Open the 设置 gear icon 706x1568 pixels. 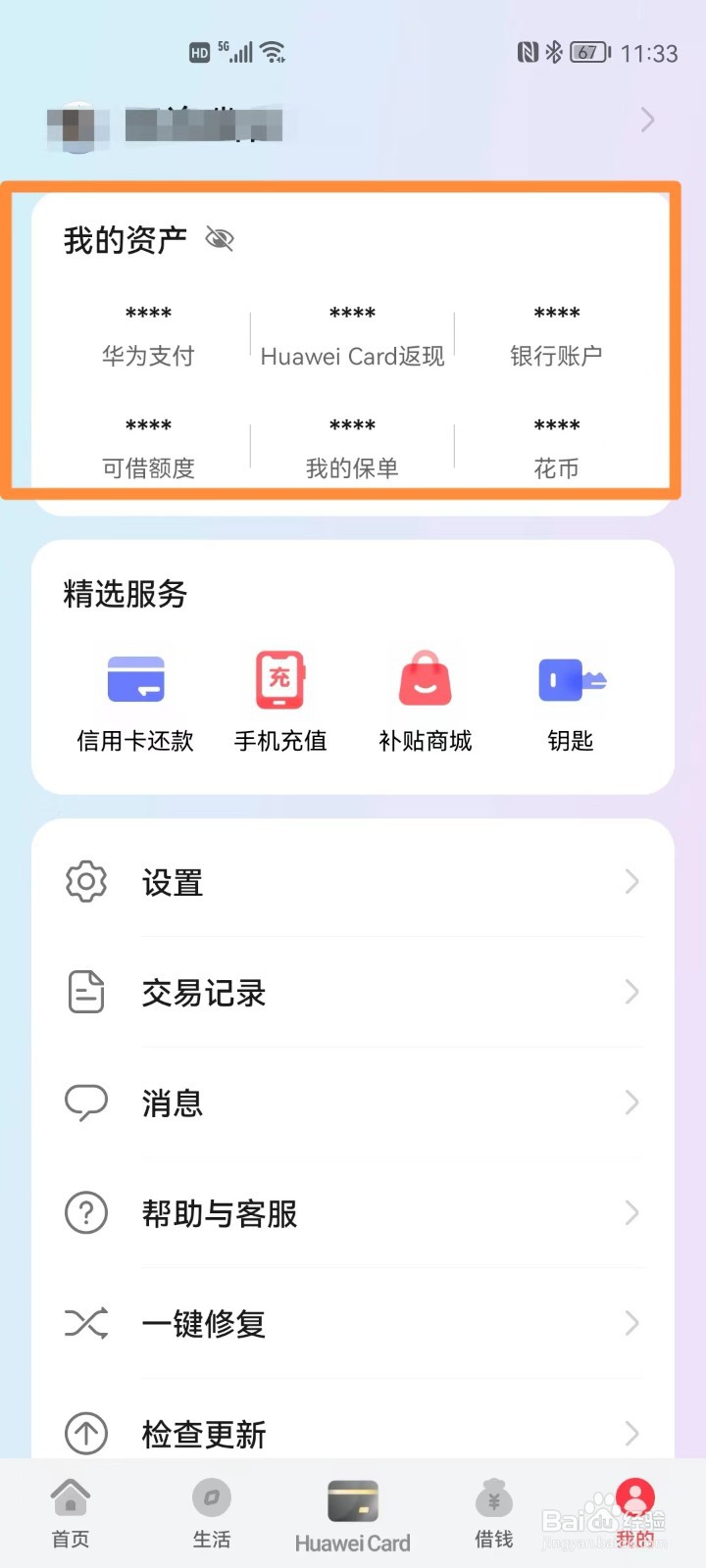click(85, 881)
